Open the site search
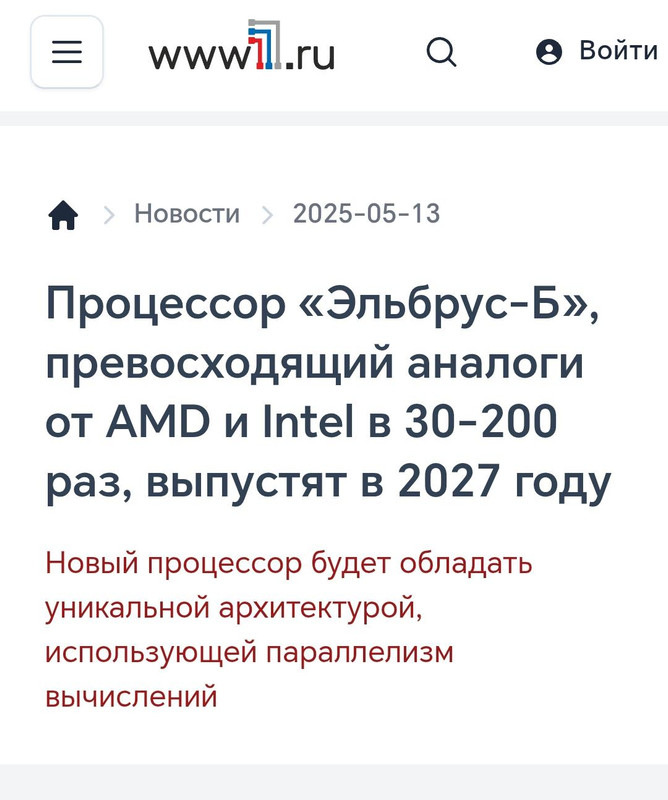This screenshot has width=668, height=800. point(441,52)
